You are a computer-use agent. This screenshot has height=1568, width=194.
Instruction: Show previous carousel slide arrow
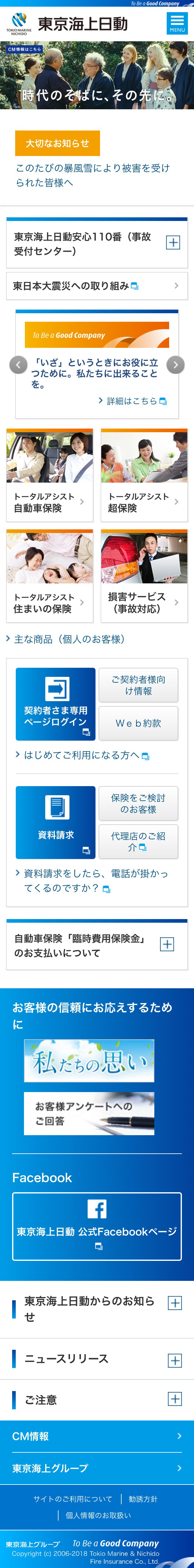[18, 365]
